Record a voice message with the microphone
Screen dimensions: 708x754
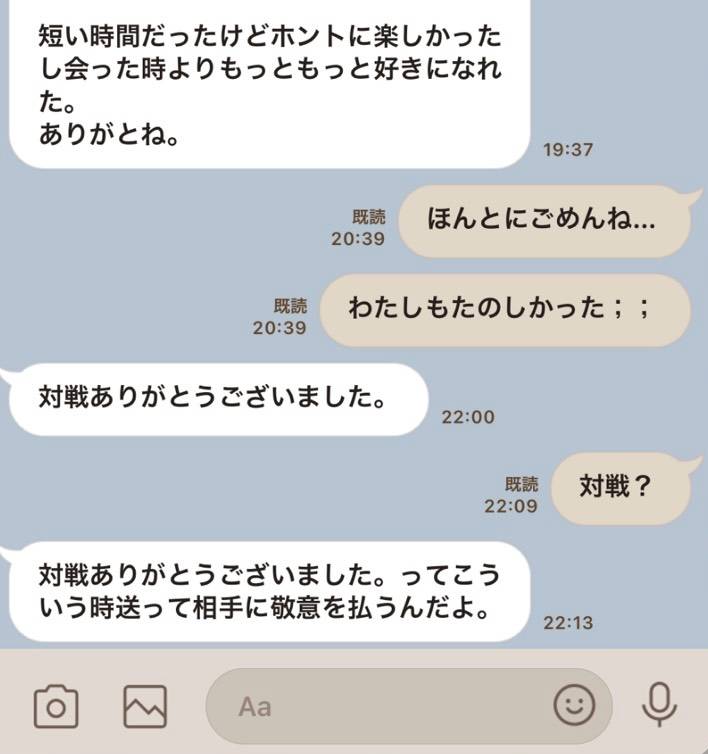658,705
